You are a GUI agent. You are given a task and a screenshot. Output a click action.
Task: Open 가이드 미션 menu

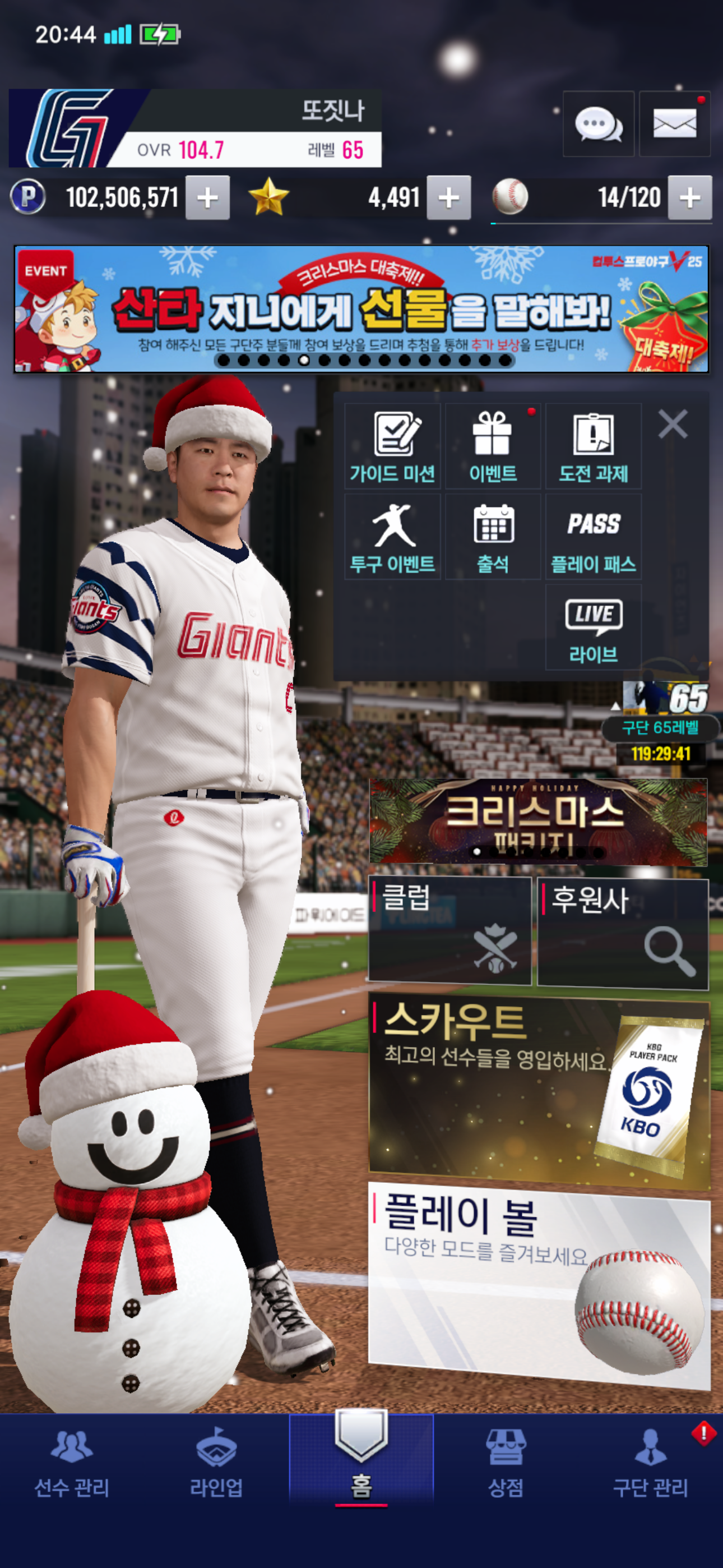tap(392, 446)
